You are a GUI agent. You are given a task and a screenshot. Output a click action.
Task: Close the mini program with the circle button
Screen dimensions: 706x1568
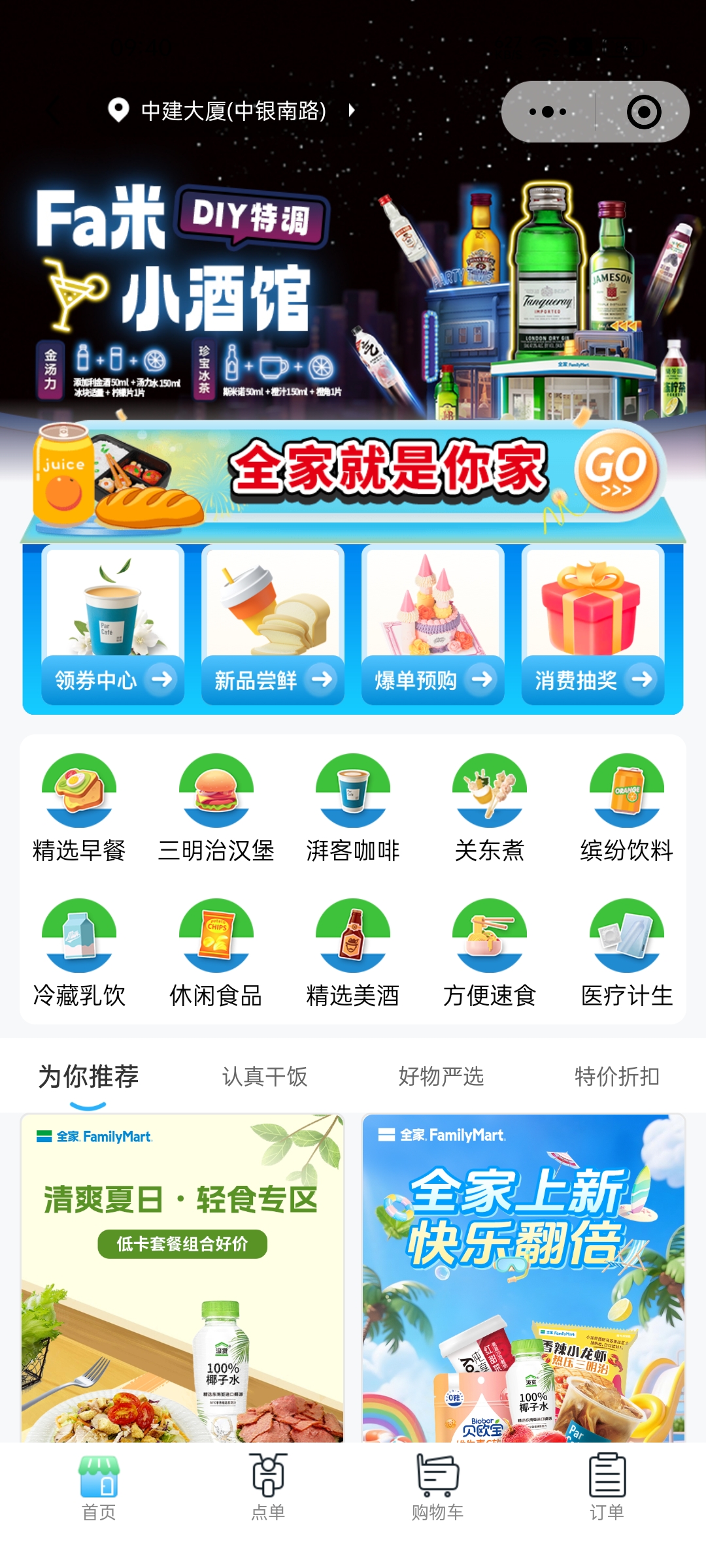click(x=643, y=112)
